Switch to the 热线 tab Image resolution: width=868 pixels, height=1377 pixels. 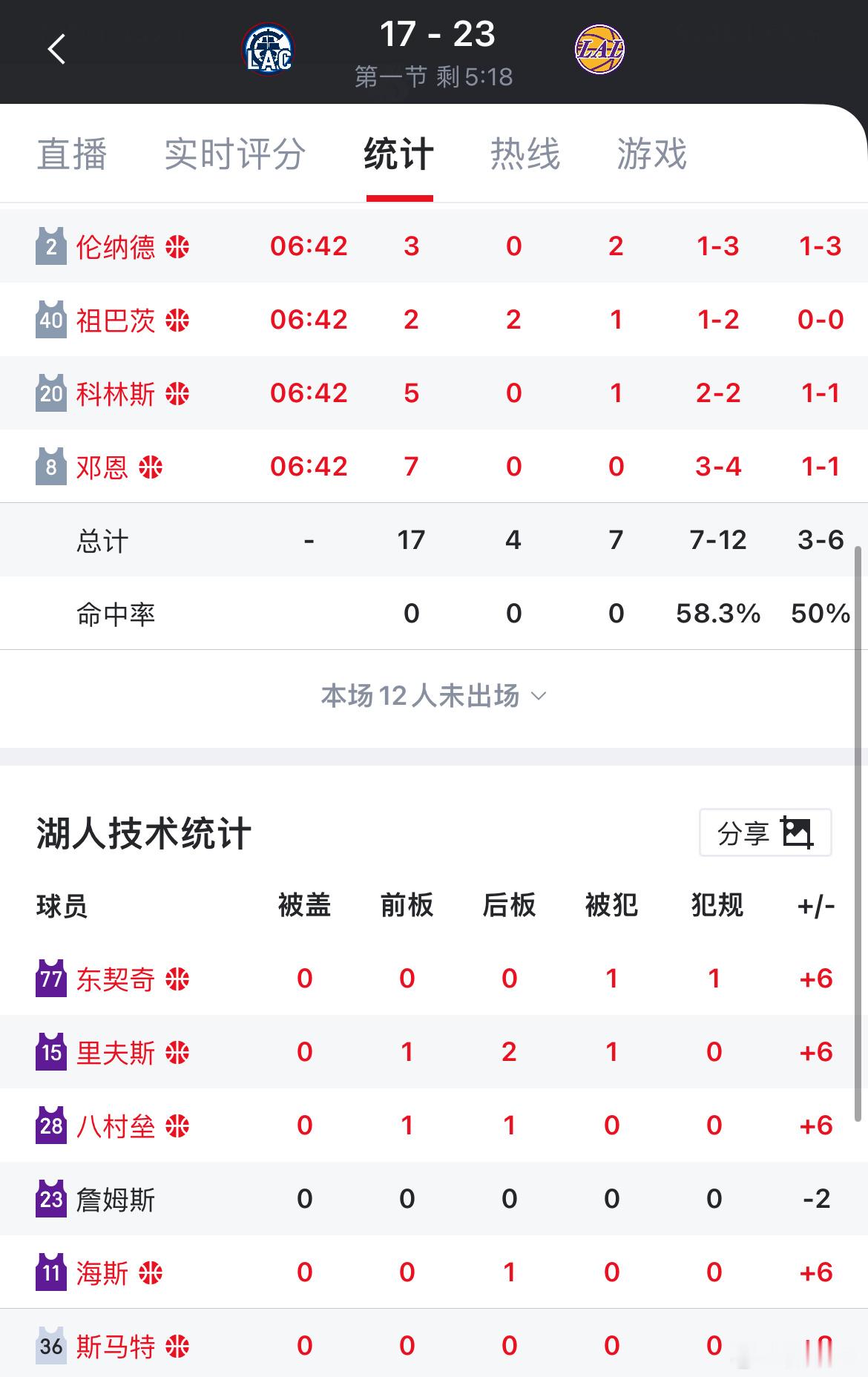[x=525, y=154]
